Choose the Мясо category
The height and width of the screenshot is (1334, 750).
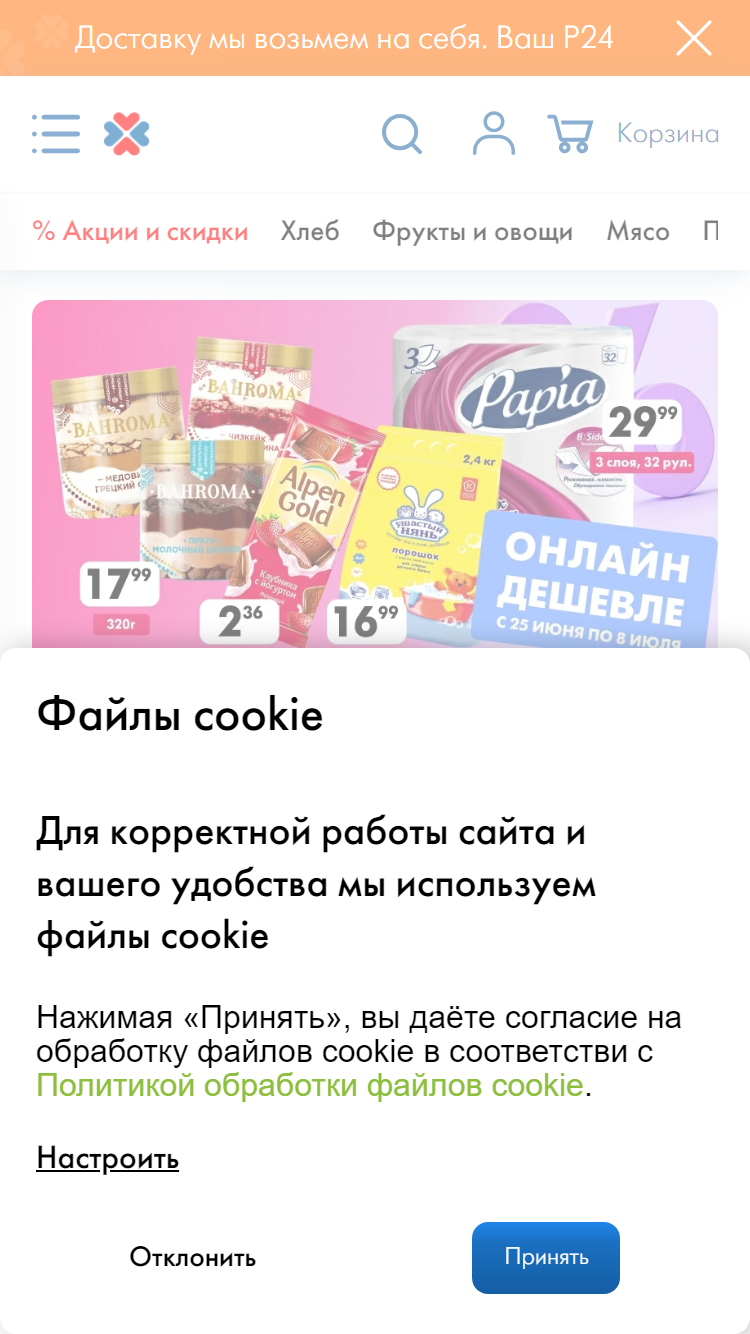coord(638,231)
